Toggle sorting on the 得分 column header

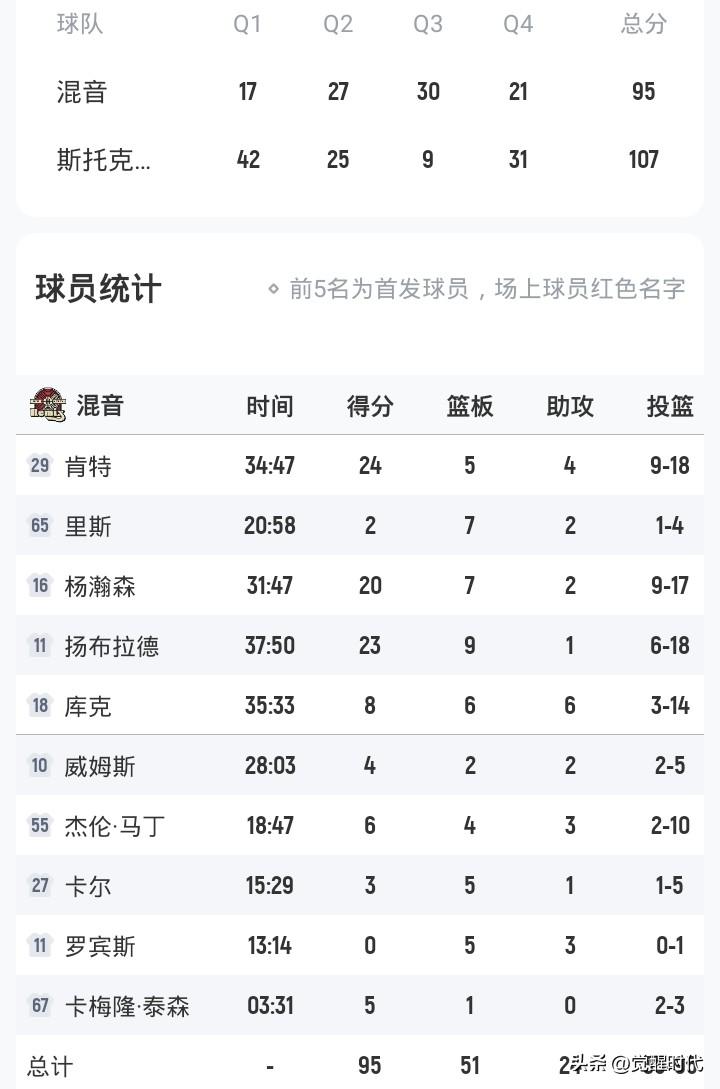point(370,405)
